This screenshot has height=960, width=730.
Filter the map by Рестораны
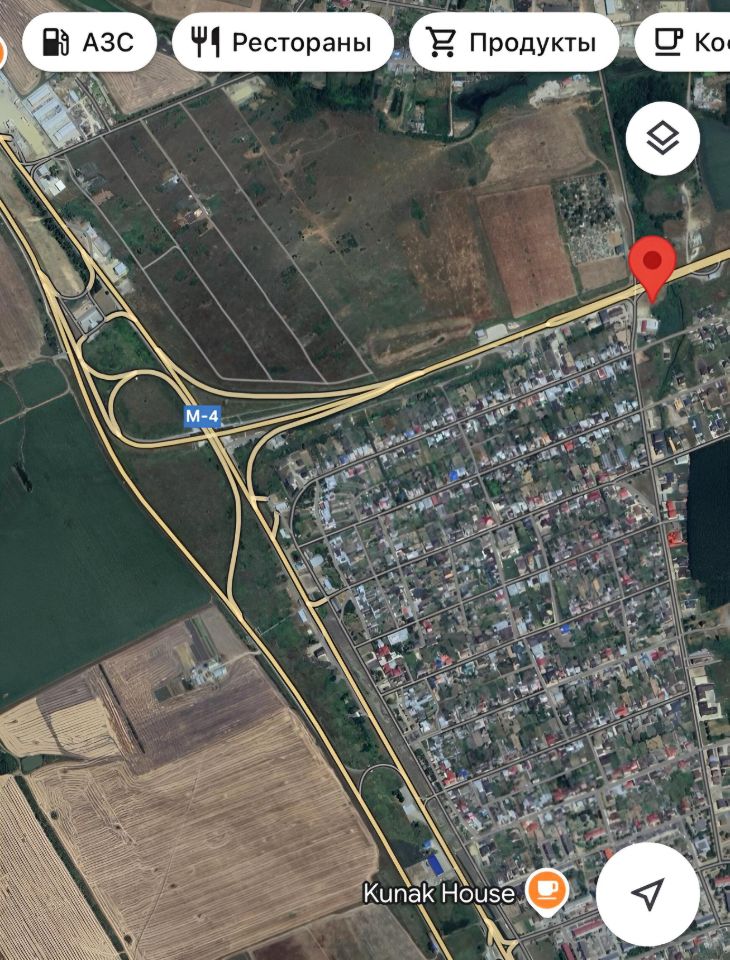(x=282, y=43)
